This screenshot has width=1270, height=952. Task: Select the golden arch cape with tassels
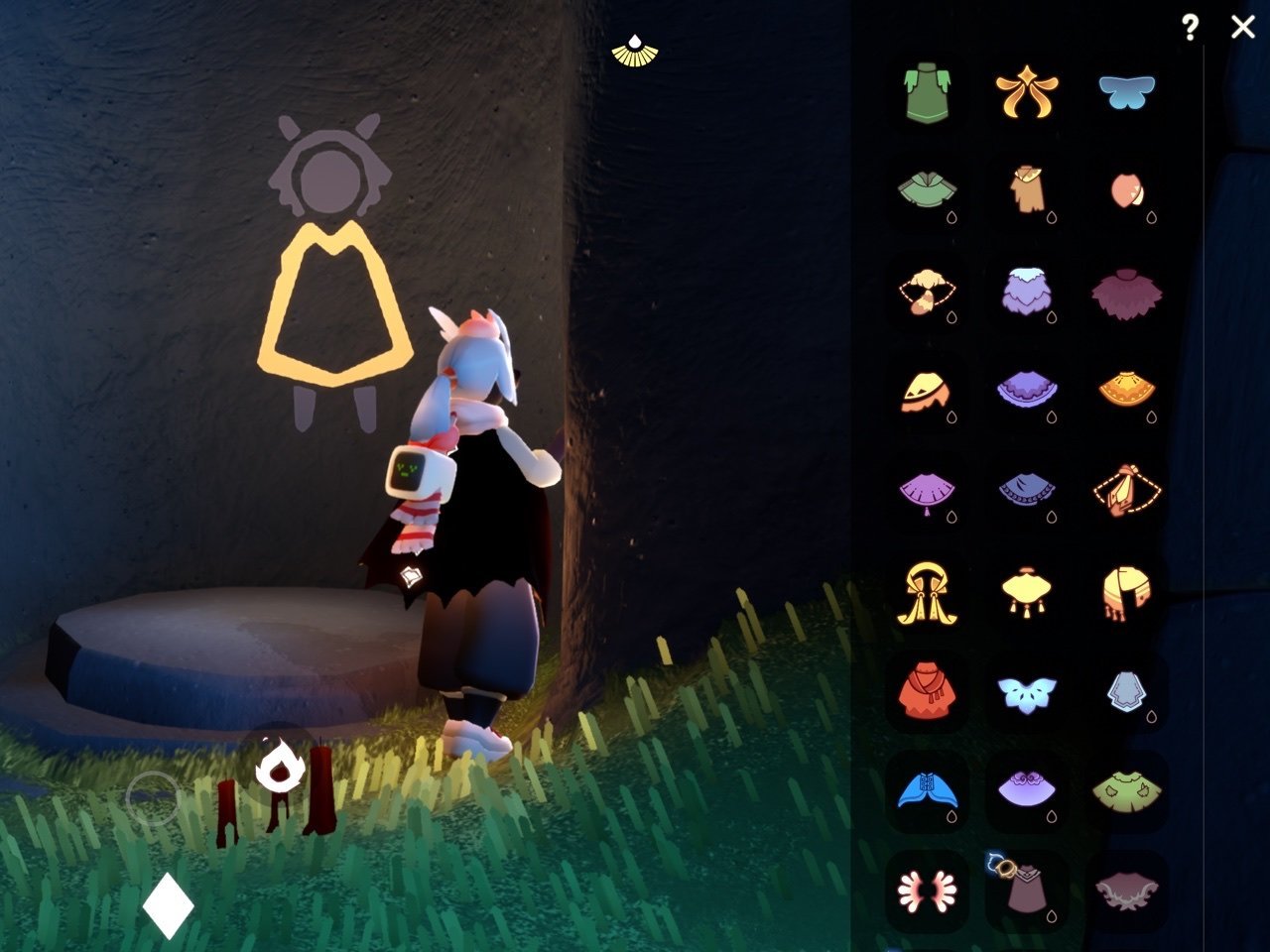[x=928, y=593]
